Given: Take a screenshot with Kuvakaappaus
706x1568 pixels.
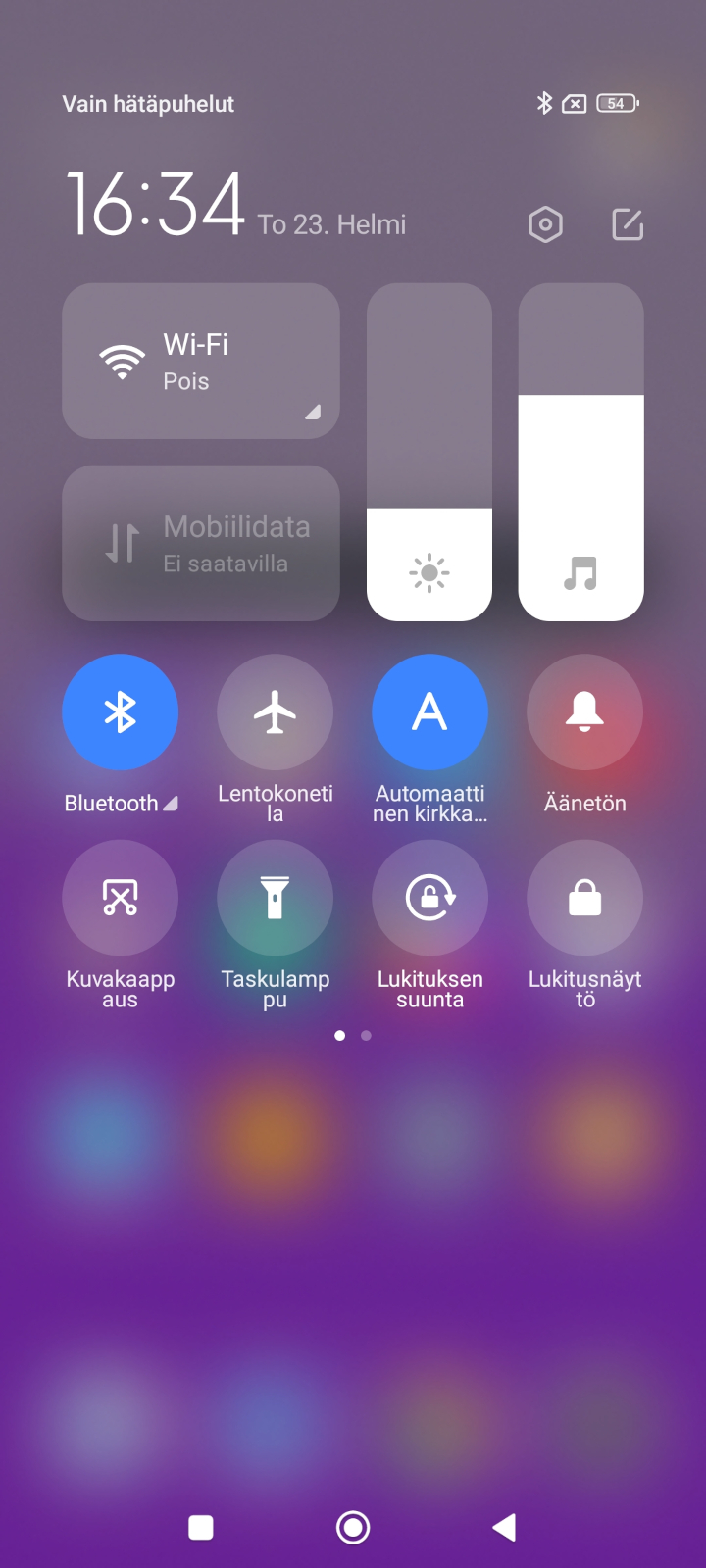Looking at the screenshot, I should point(120,898).
